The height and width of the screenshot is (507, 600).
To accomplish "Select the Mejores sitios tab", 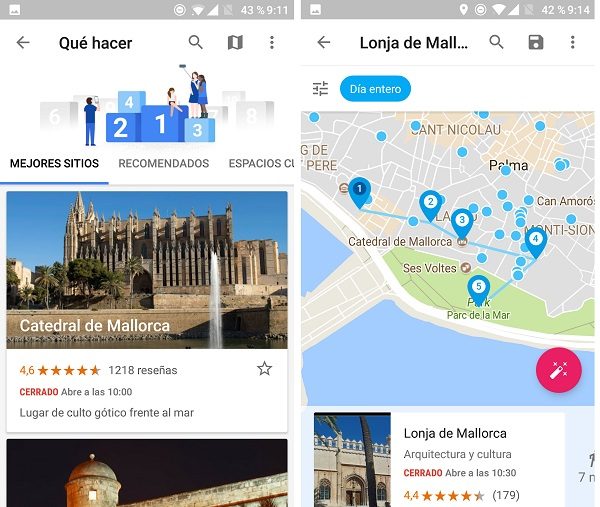I will pos(53,163).
